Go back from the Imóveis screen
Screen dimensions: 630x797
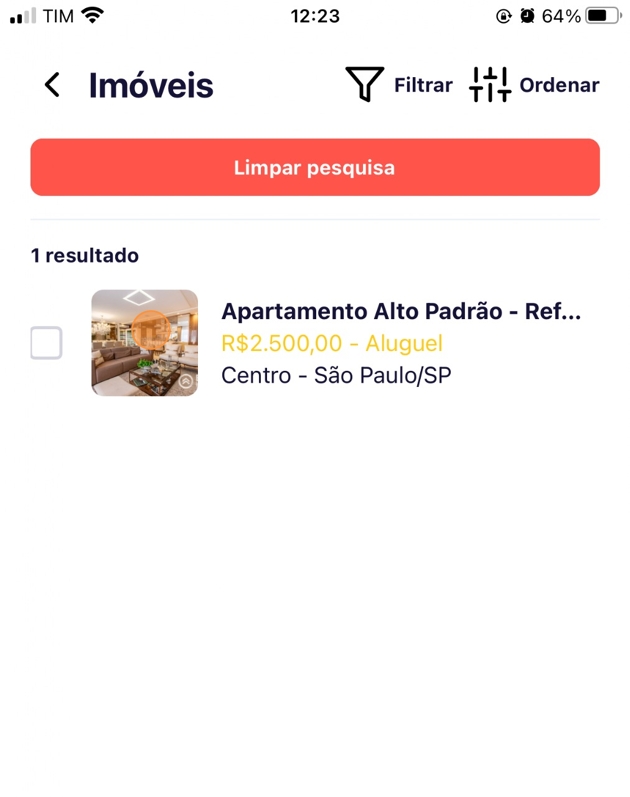tap(52, 85)
